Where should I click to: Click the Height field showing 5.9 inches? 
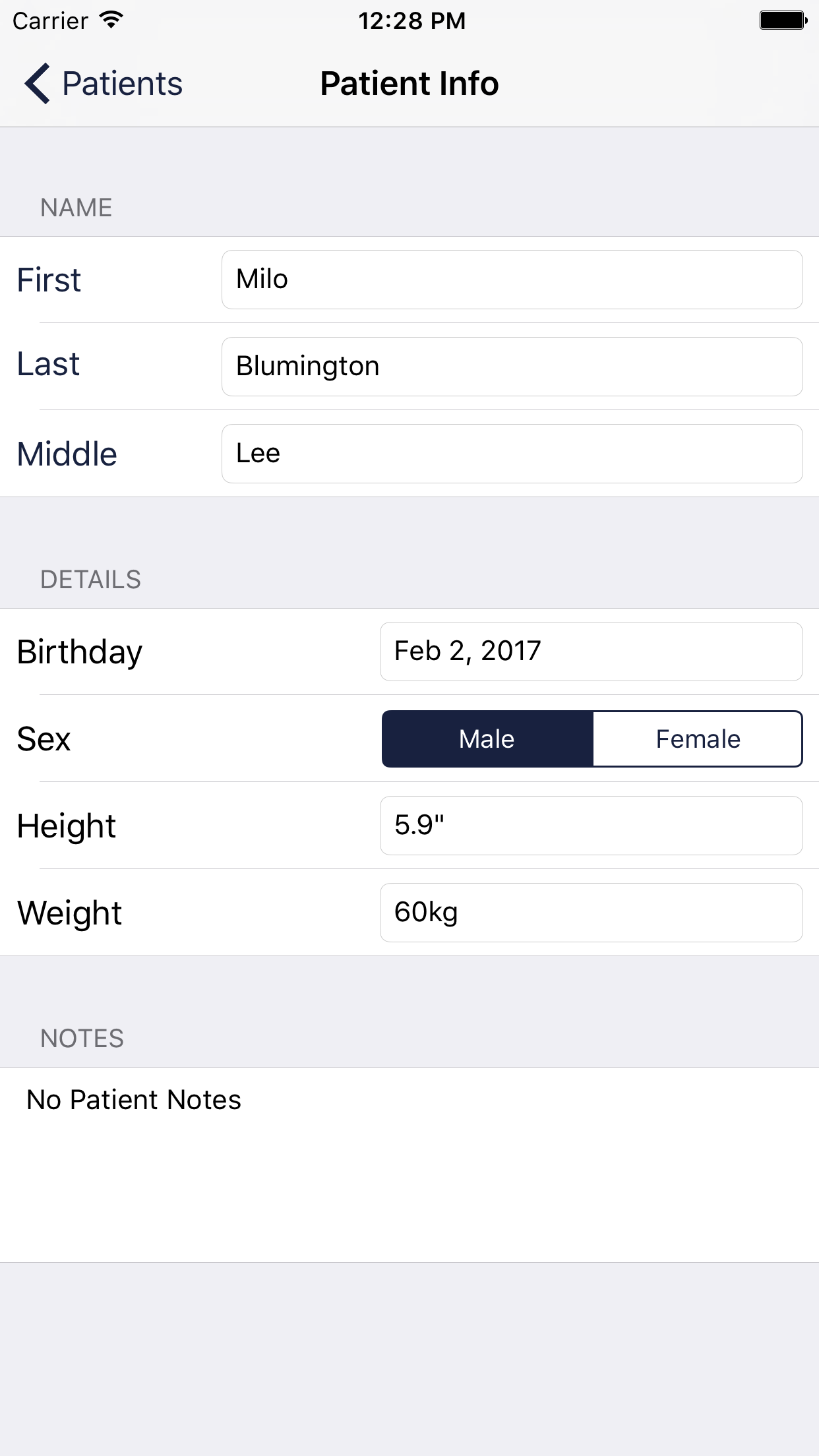point(591,826)
